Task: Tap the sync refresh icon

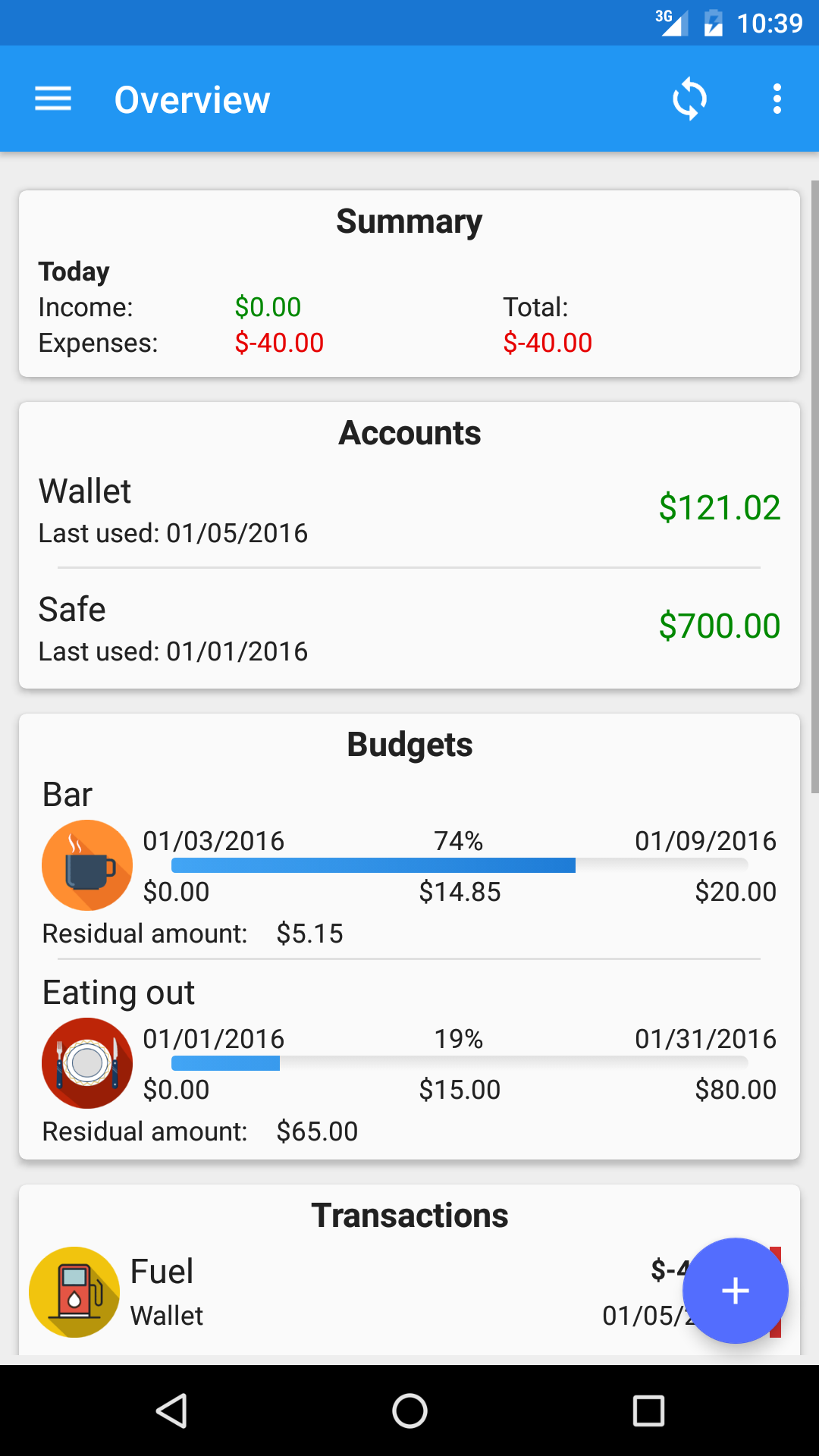Action: click(x=689, y=99)
